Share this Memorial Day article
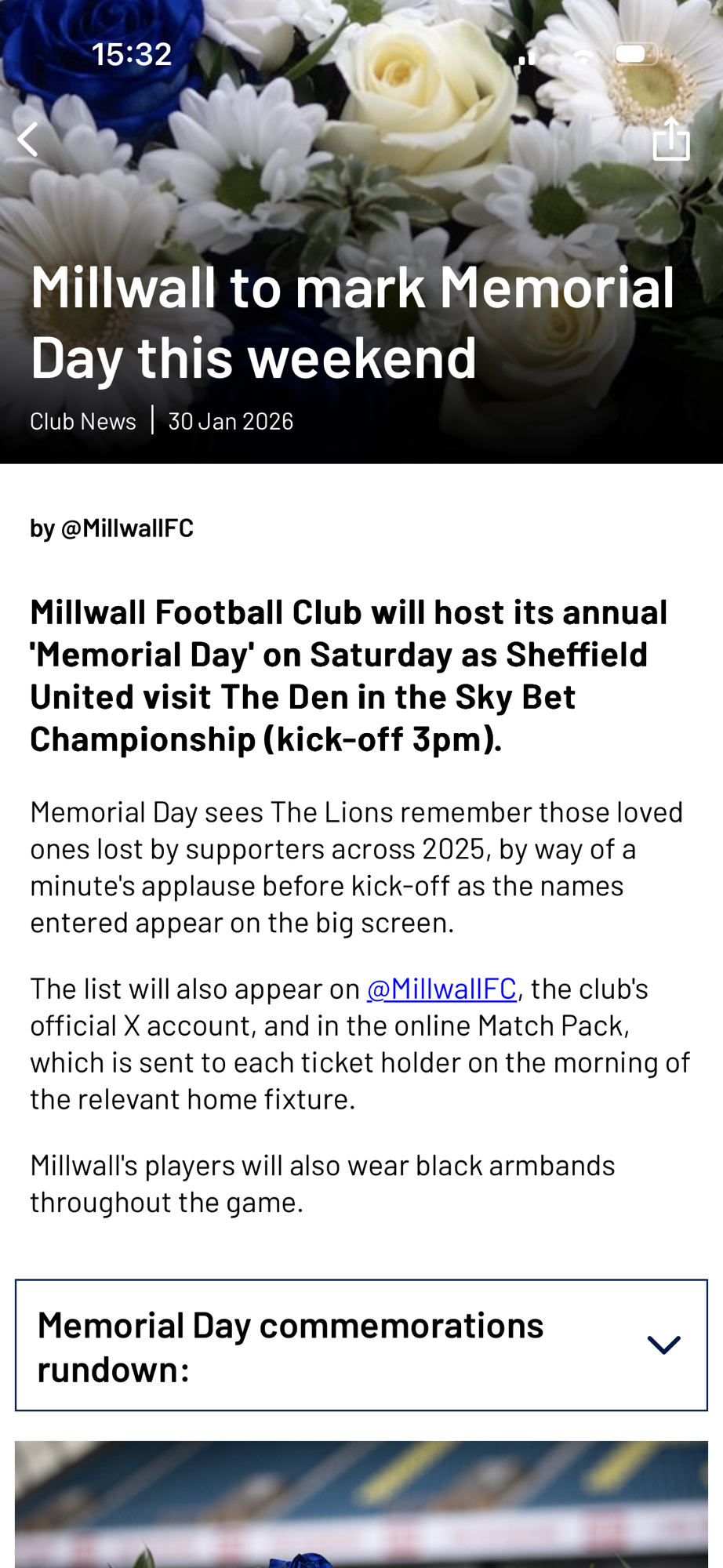 [x=671, y=140]
